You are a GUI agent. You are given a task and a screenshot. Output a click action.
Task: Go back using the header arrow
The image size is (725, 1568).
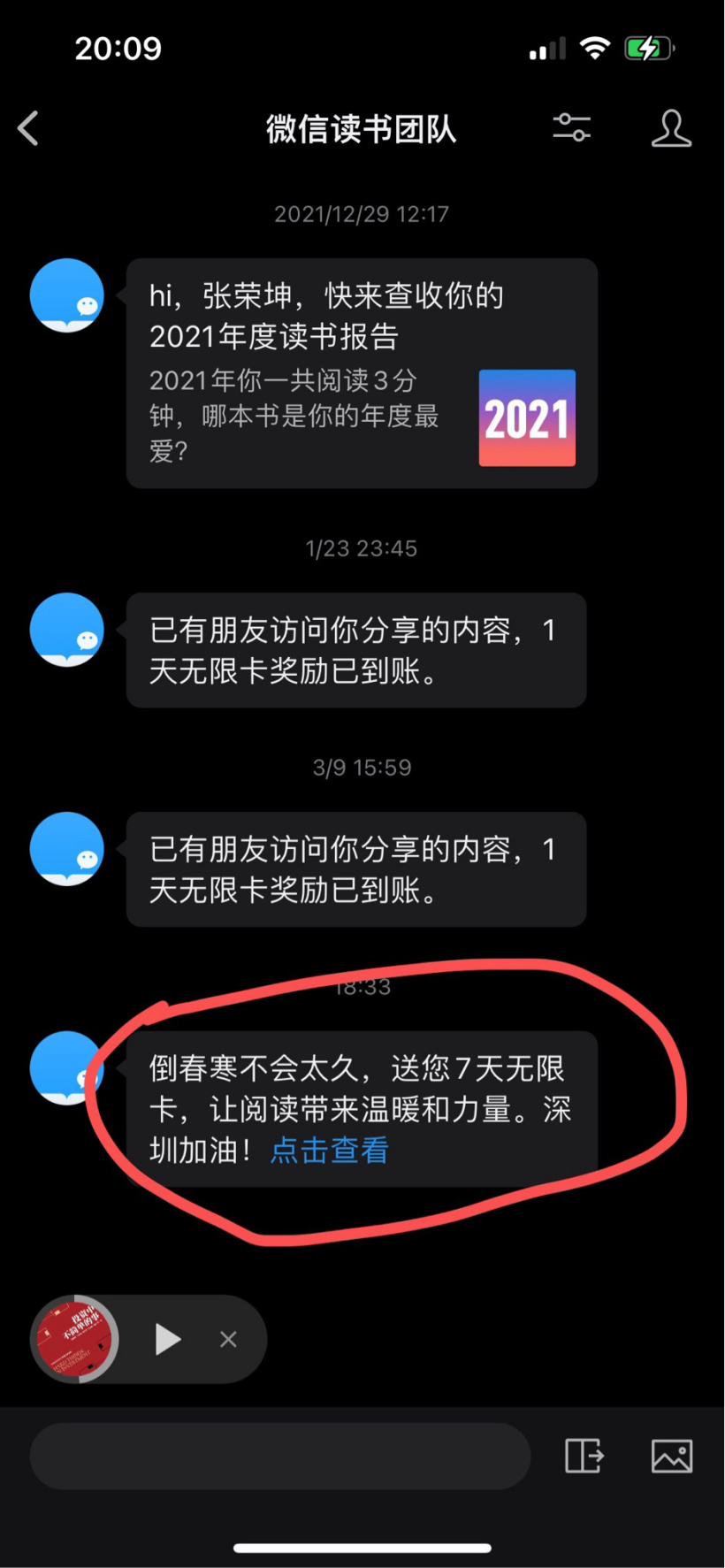[x=29, y=128]
